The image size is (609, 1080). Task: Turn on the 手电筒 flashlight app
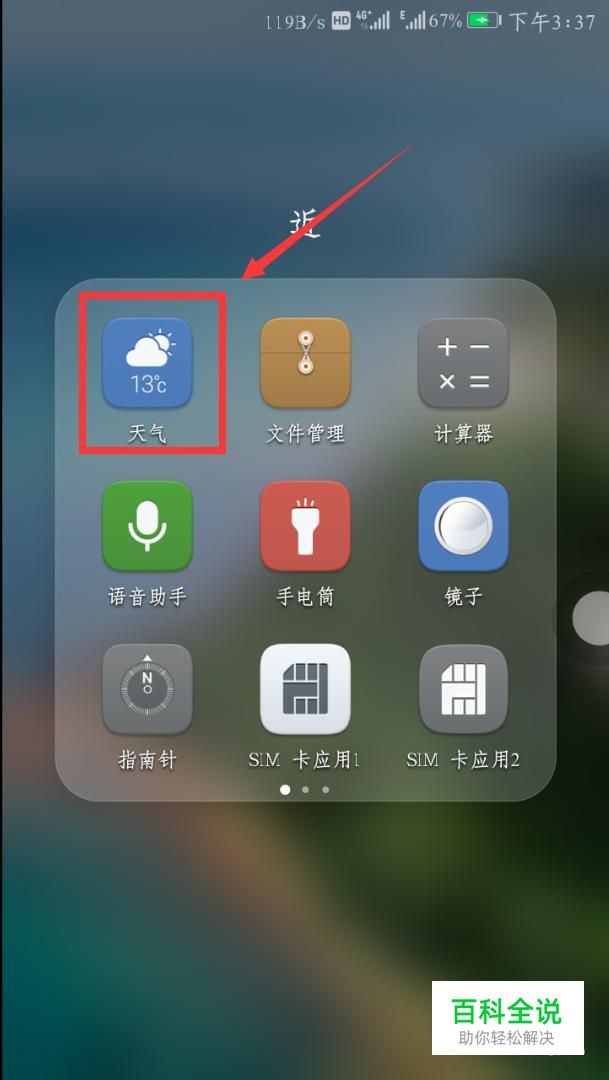pyautogui.click(x=305, y=526)
